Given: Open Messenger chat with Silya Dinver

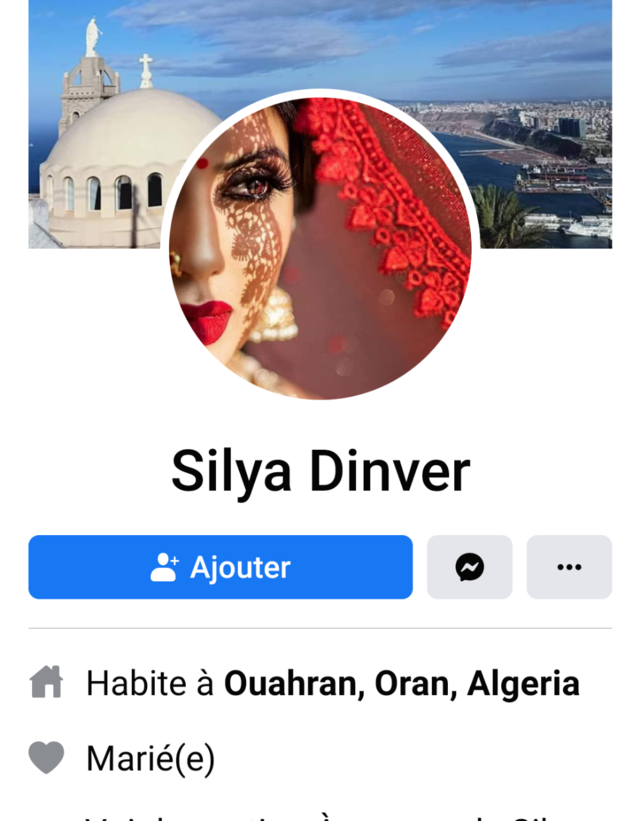Looking at the screenshot, I should (x=469, y=567).
